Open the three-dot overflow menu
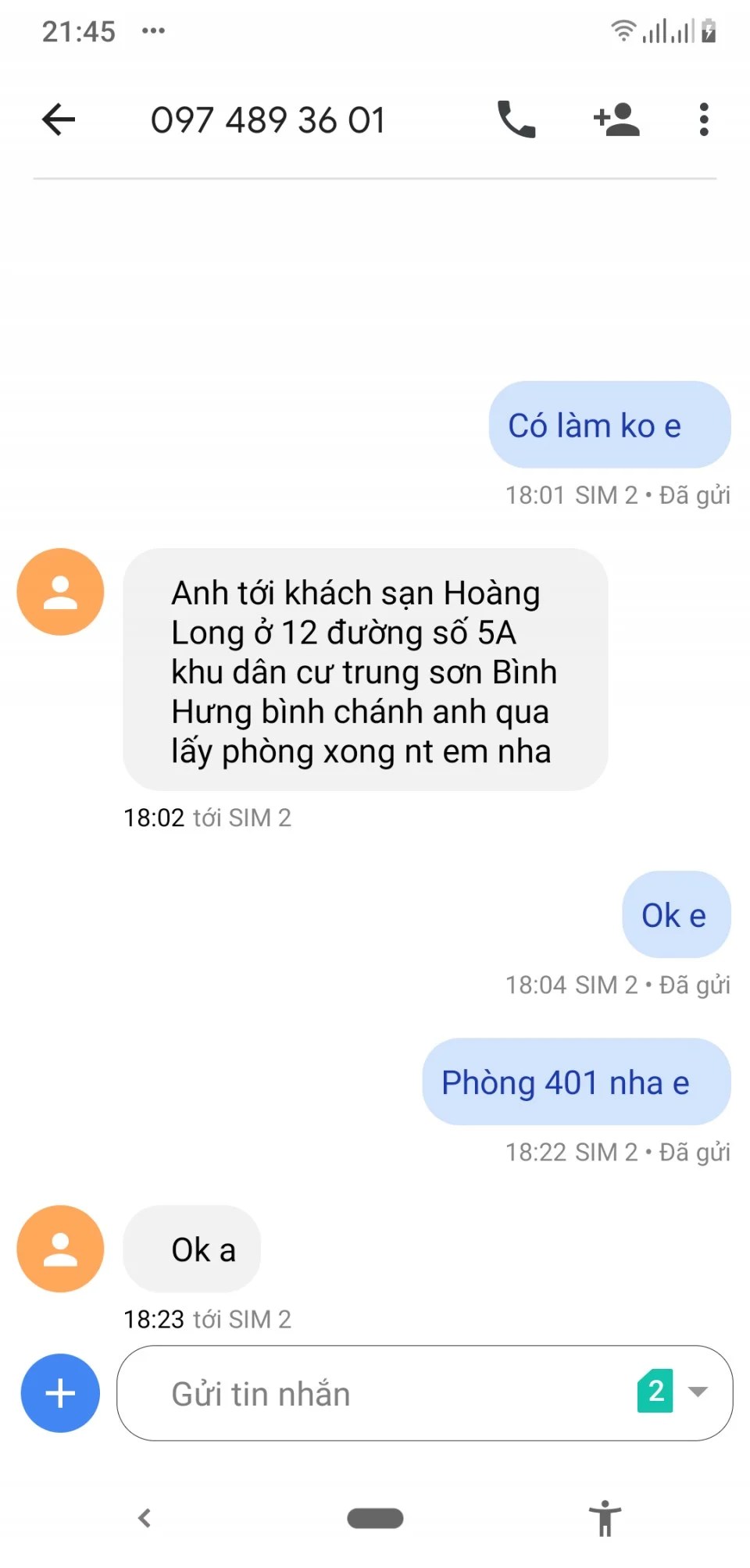 (x=703, y=120)
